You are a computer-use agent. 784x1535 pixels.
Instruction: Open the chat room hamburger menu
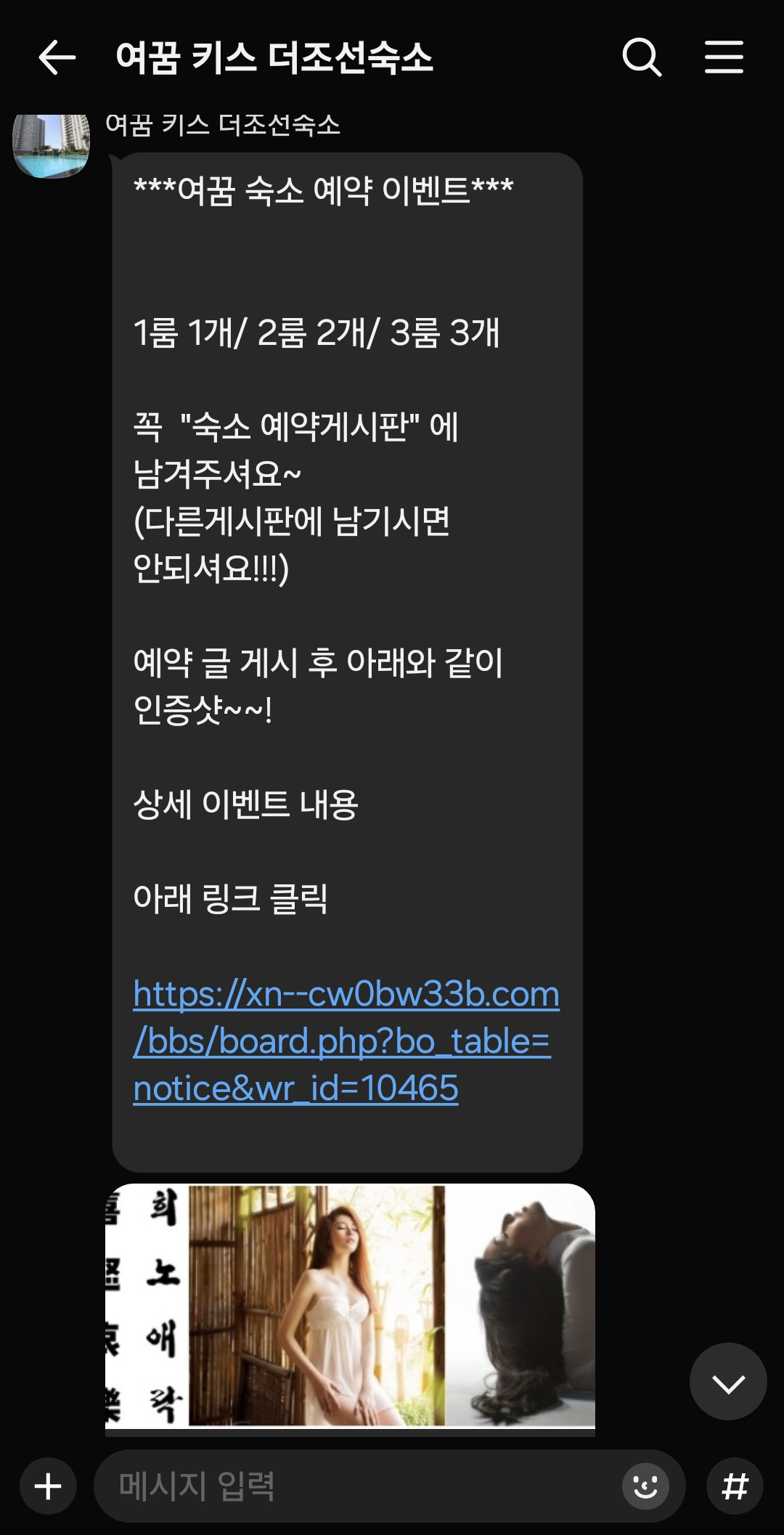click(x=724, y=57)
